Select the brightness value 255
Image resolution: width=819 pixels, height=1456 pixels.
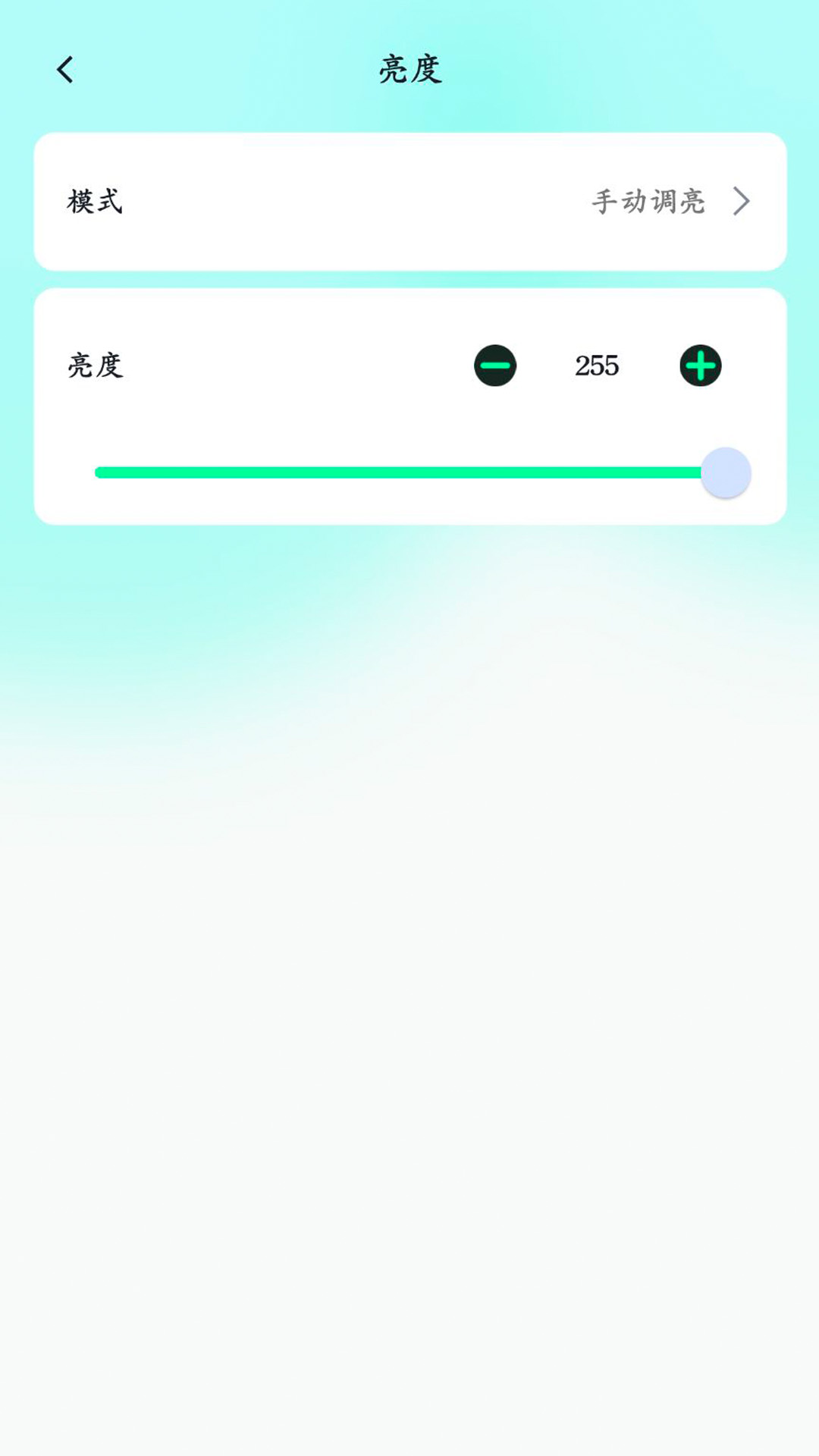596,366
